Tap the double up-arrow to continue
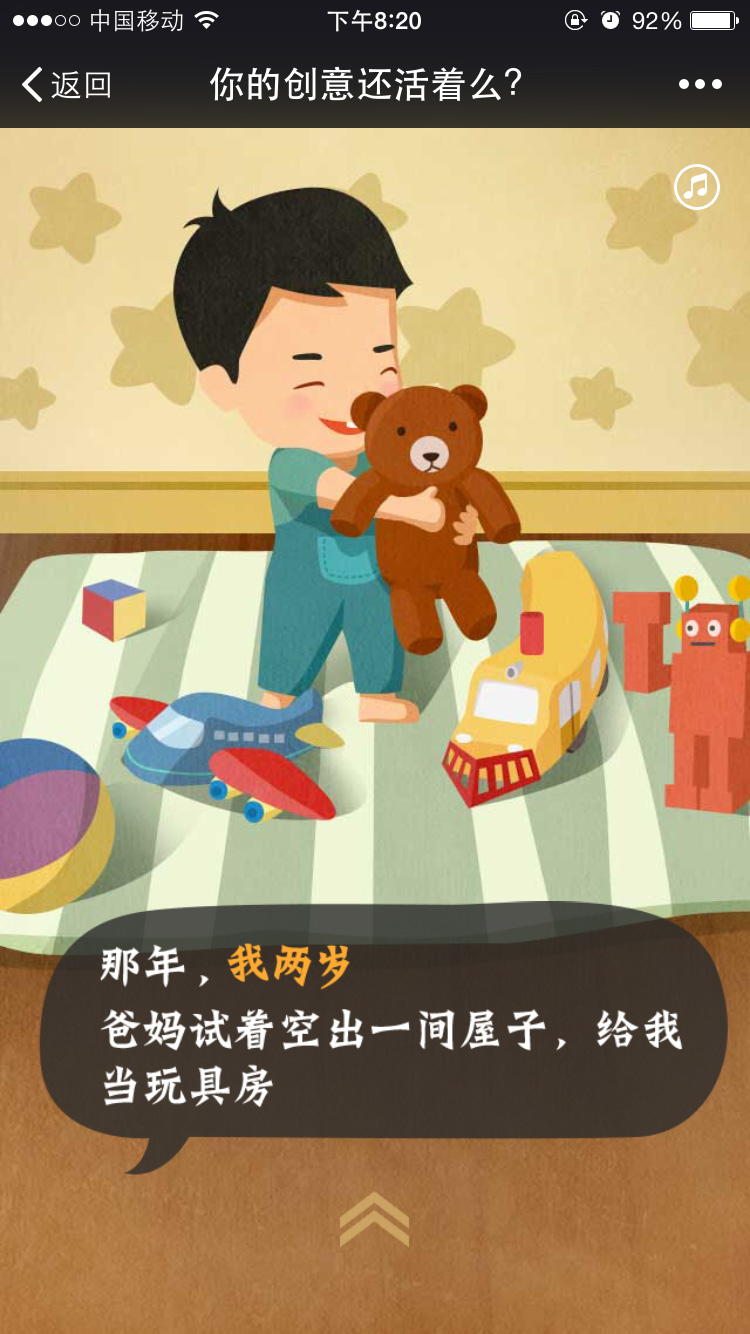This screenshot has width=750, height=1334. point(375,1219)
